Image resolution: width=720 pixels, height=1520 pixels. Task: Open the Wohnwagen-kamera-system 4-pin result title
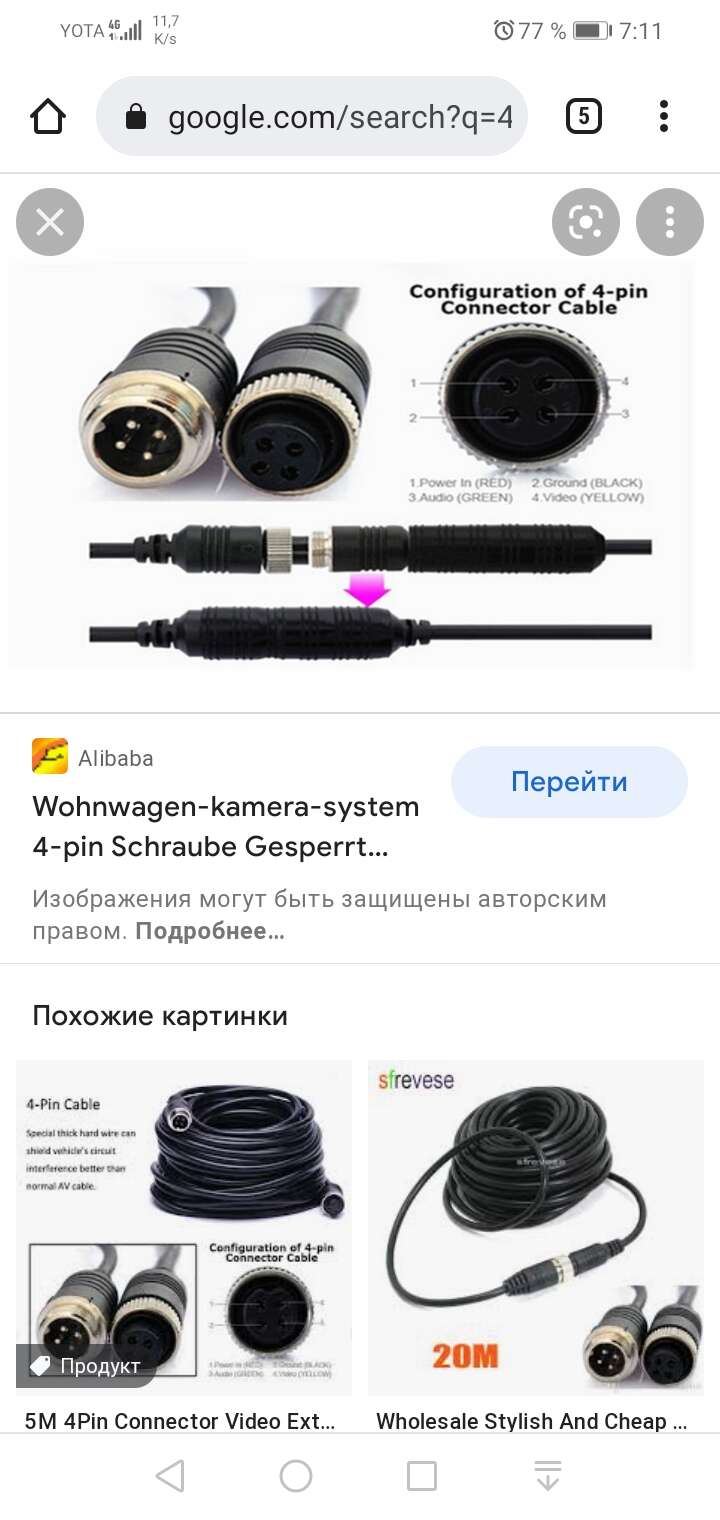(x=226, y=827)
